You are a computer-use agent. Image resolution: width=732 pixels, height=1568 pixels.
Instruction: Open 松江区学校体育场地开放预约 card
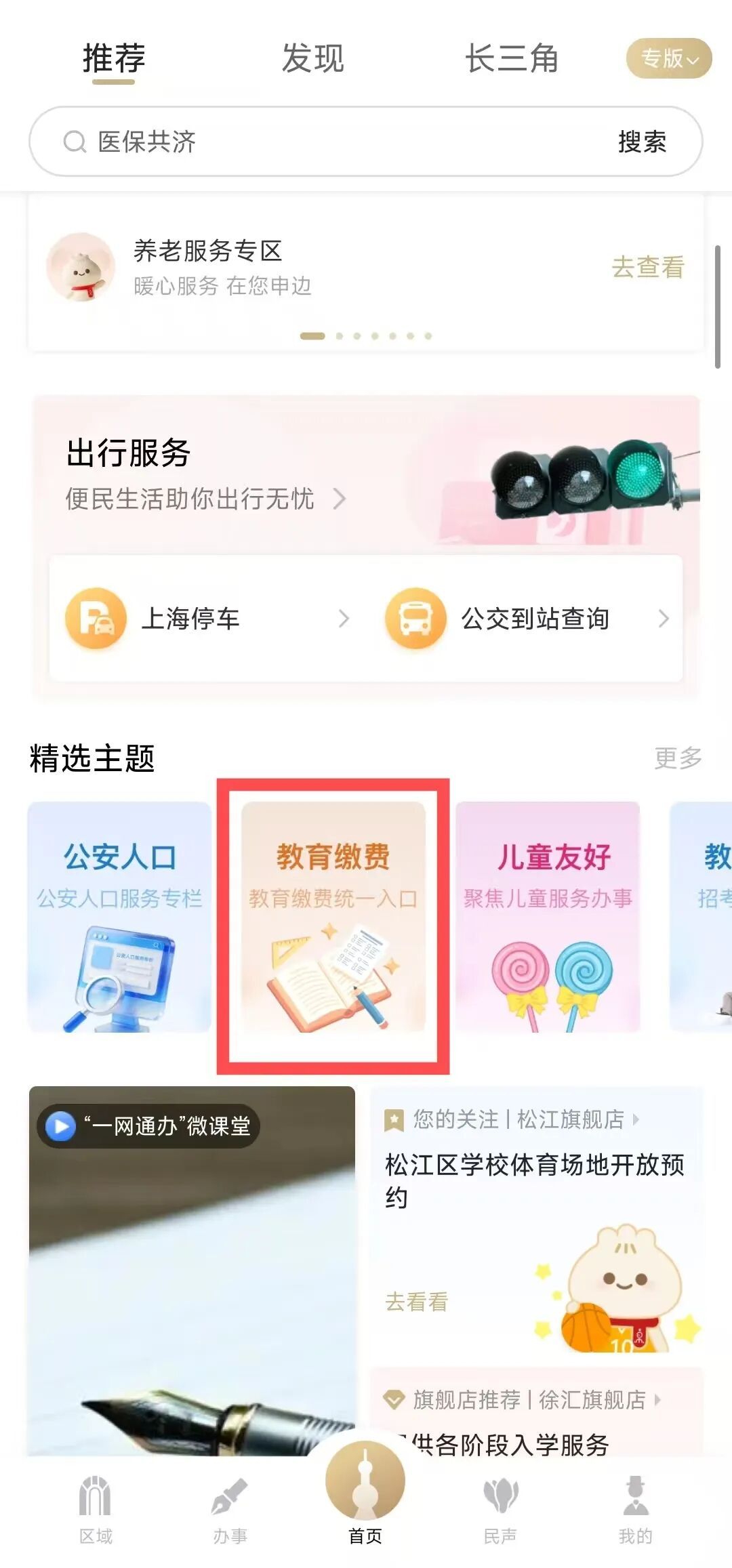click(535, 1179)
